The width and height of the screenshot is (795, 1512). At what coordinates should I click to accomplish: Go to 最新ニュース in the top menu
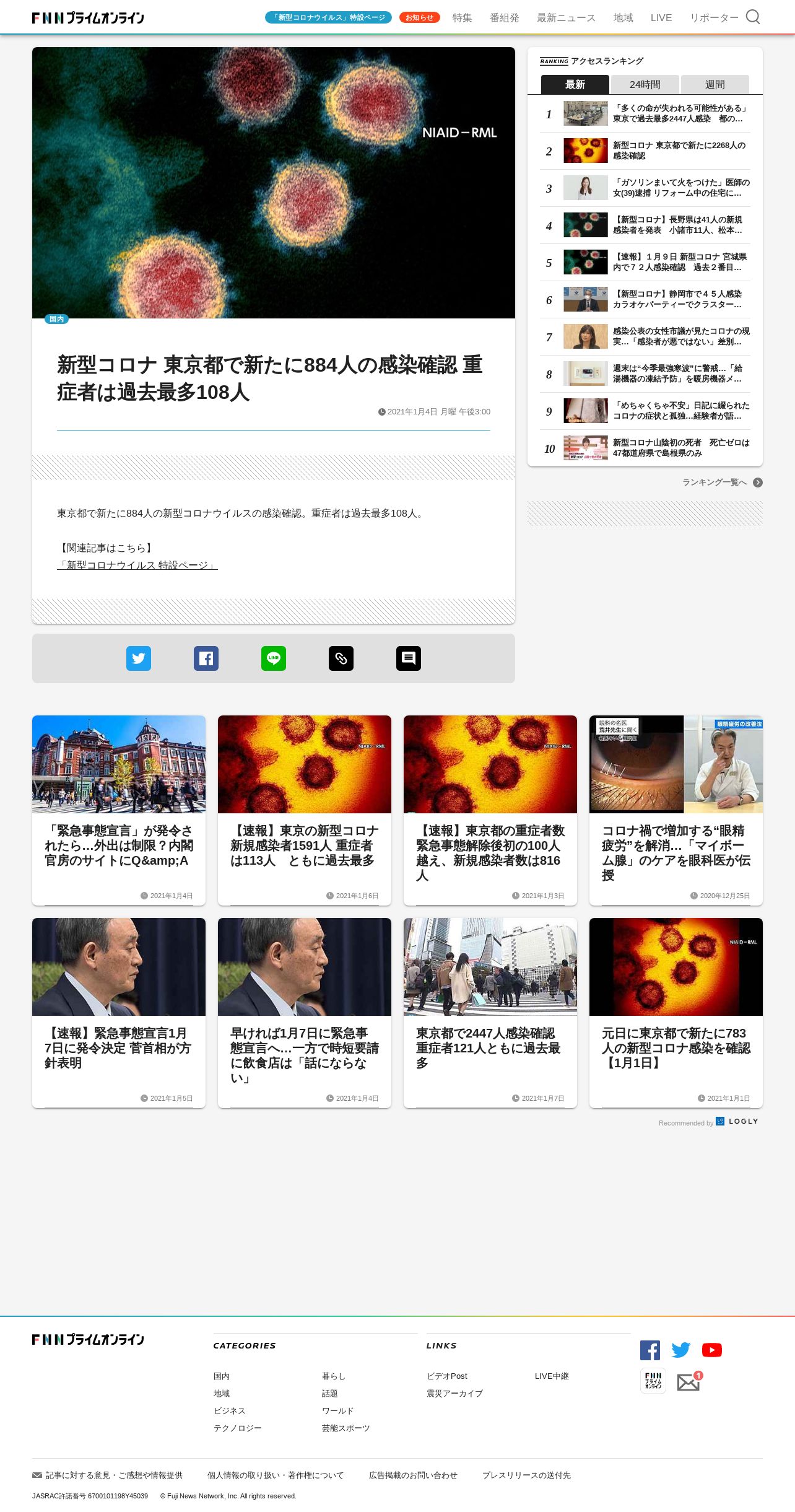pos(566,18)
